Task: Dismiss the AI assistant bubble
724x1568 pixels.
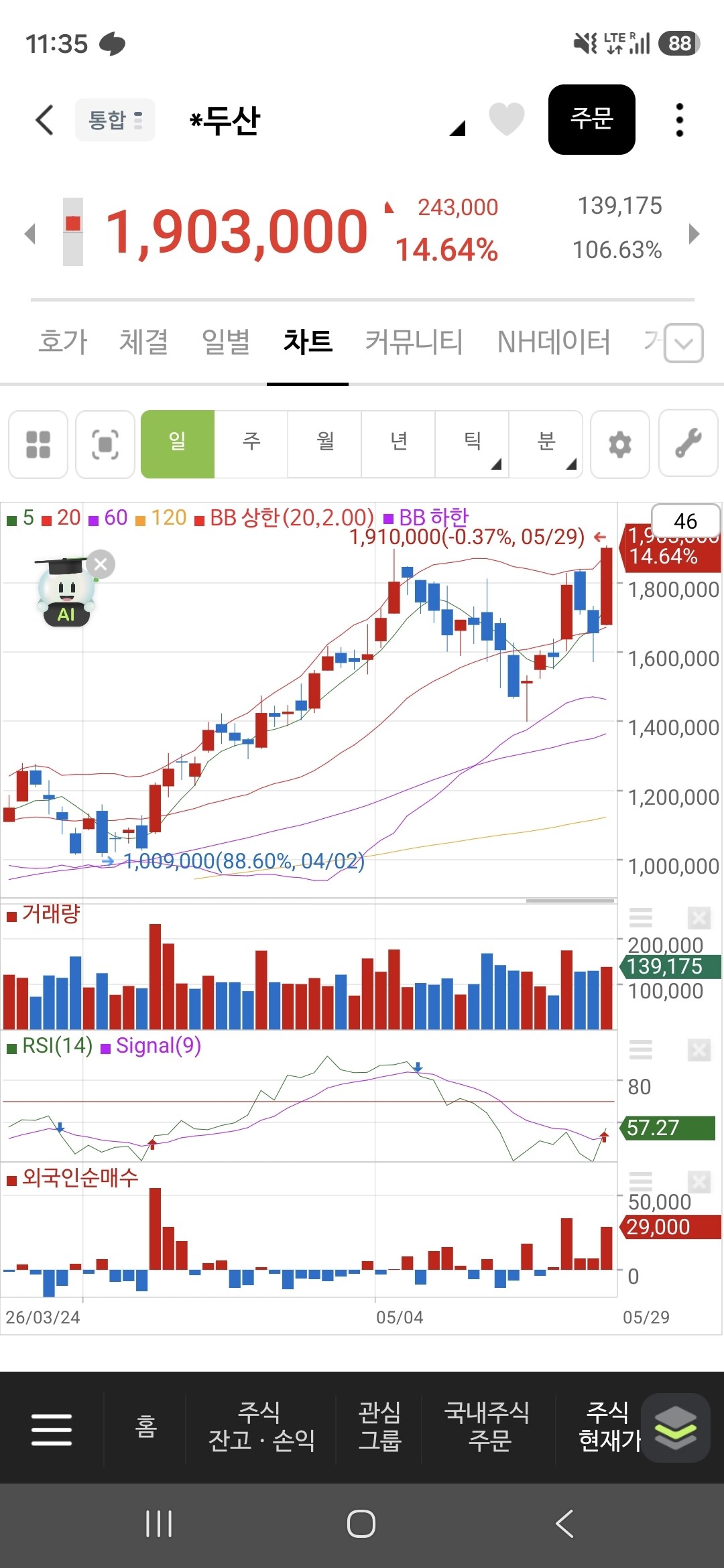Action: point(101,564)
